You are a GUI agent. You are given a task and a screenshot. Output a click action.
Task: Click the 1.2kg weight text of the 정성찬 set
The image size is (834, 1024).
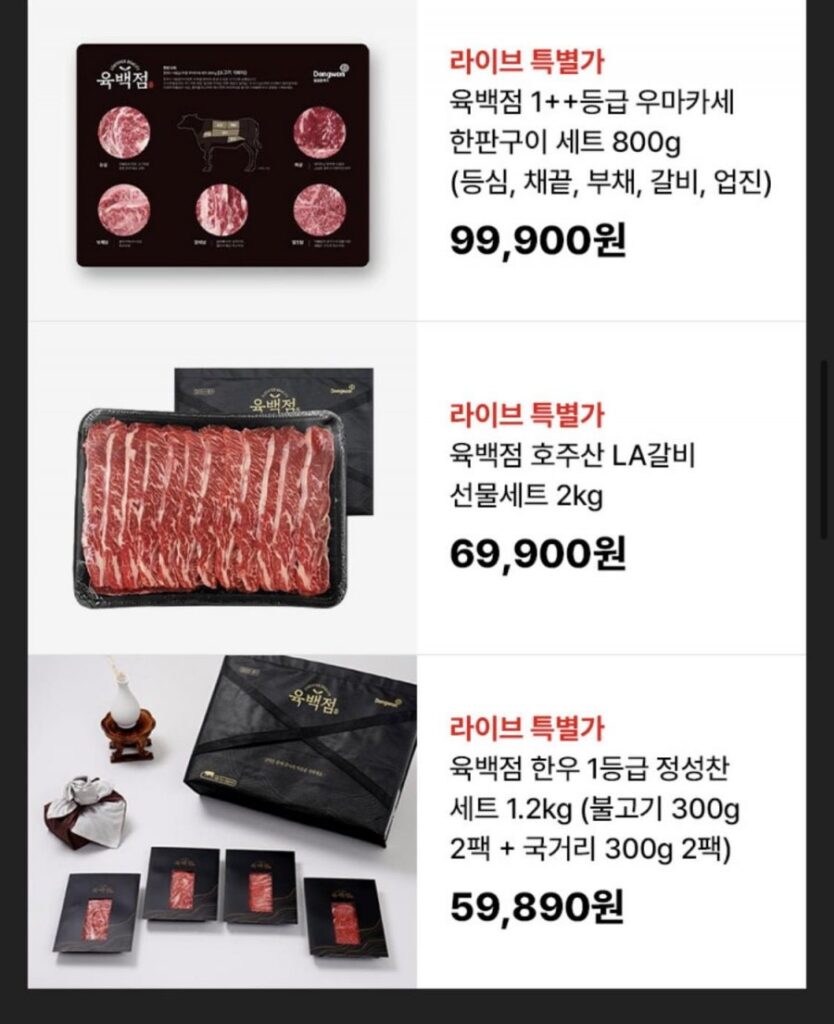532,808
